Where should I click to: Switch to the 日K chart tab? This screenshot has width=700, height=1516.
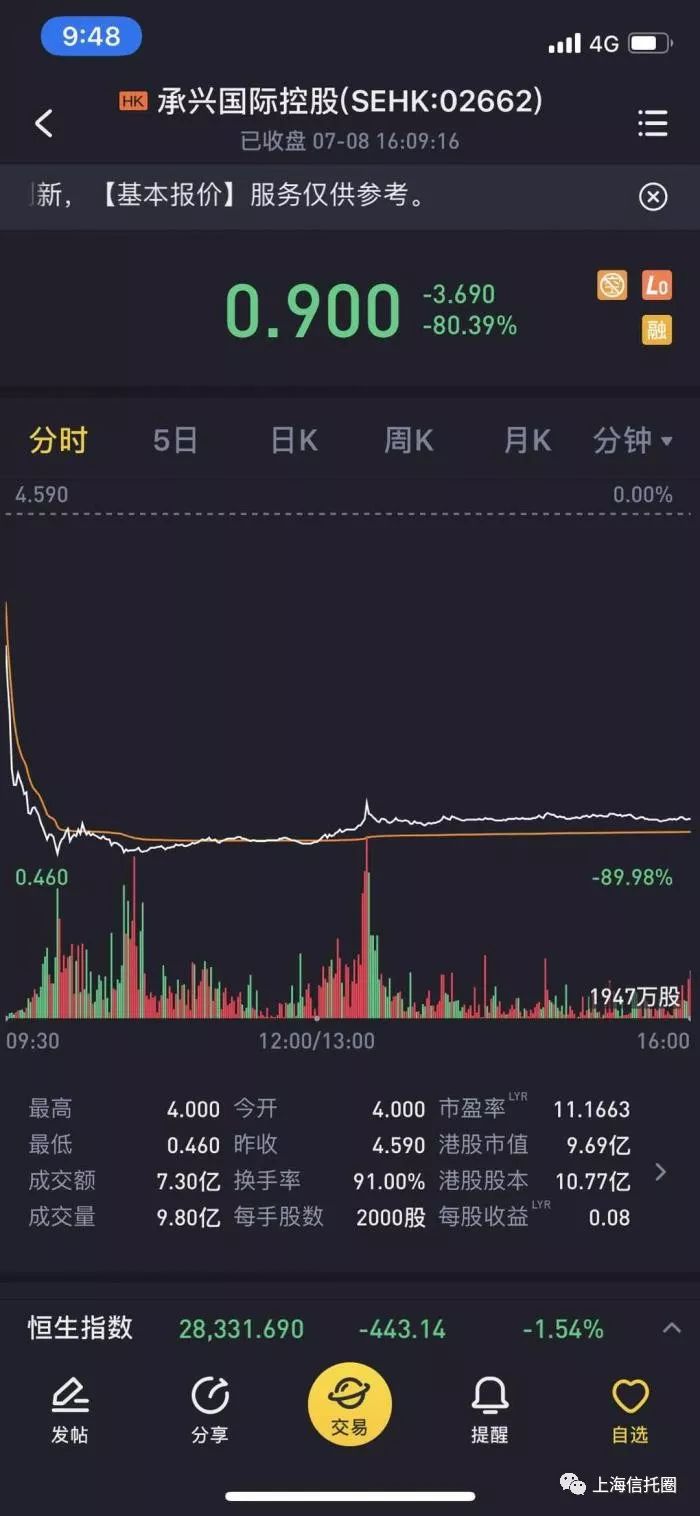[294, 440]
